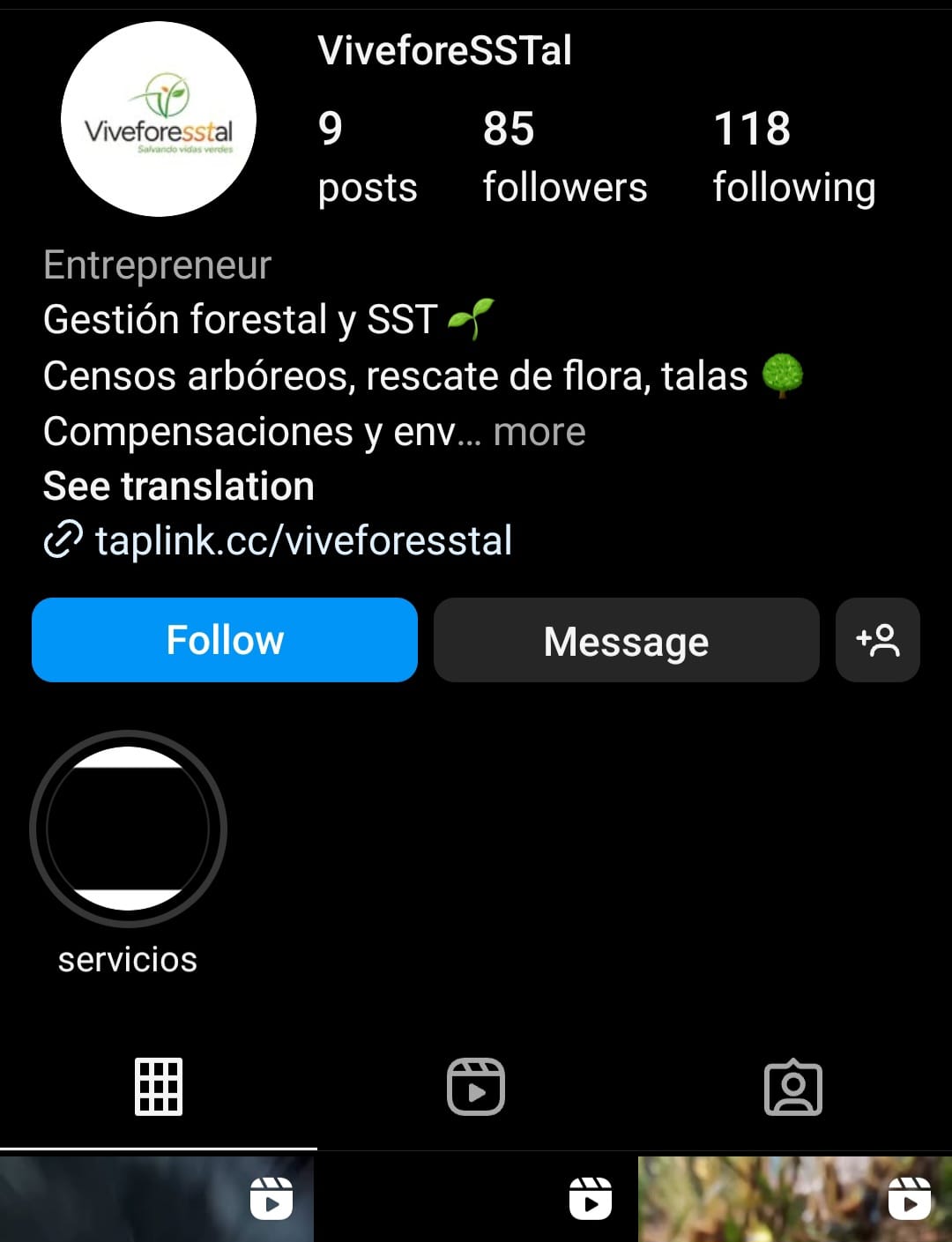Expand the bio with more

click(539, 433)
